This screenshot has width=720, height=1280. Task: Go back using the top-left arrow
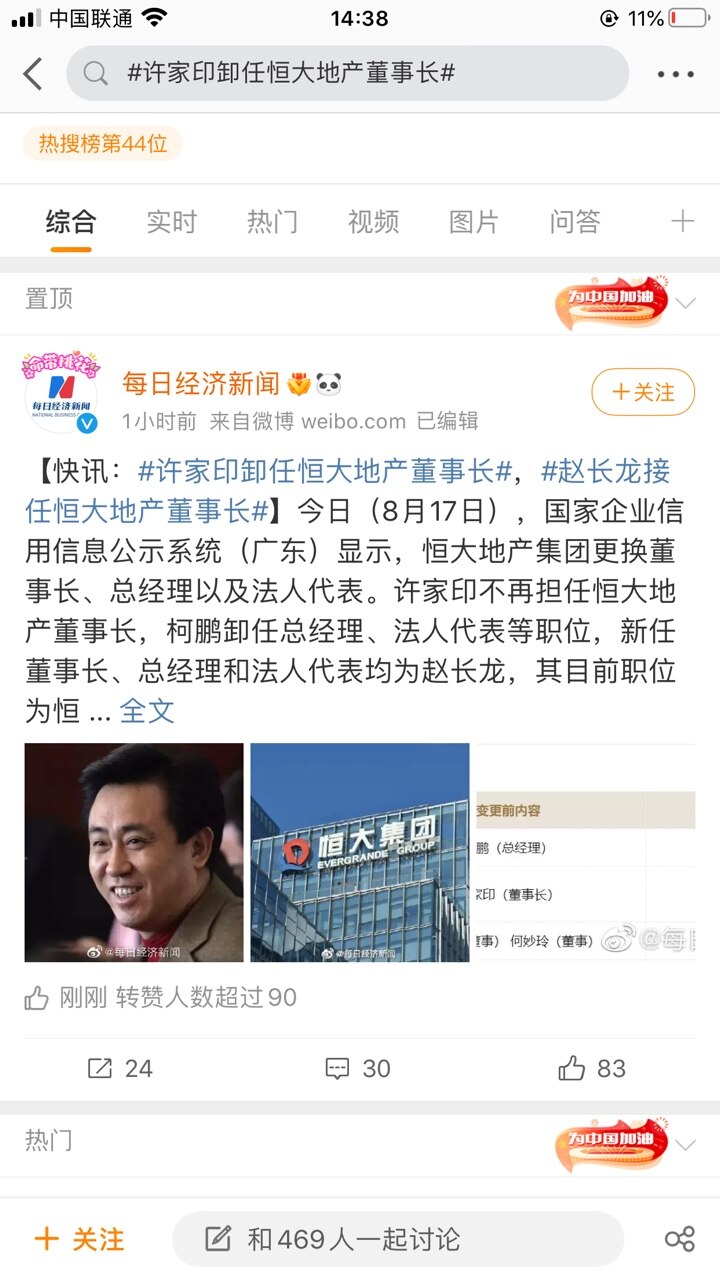click(33, 74)
